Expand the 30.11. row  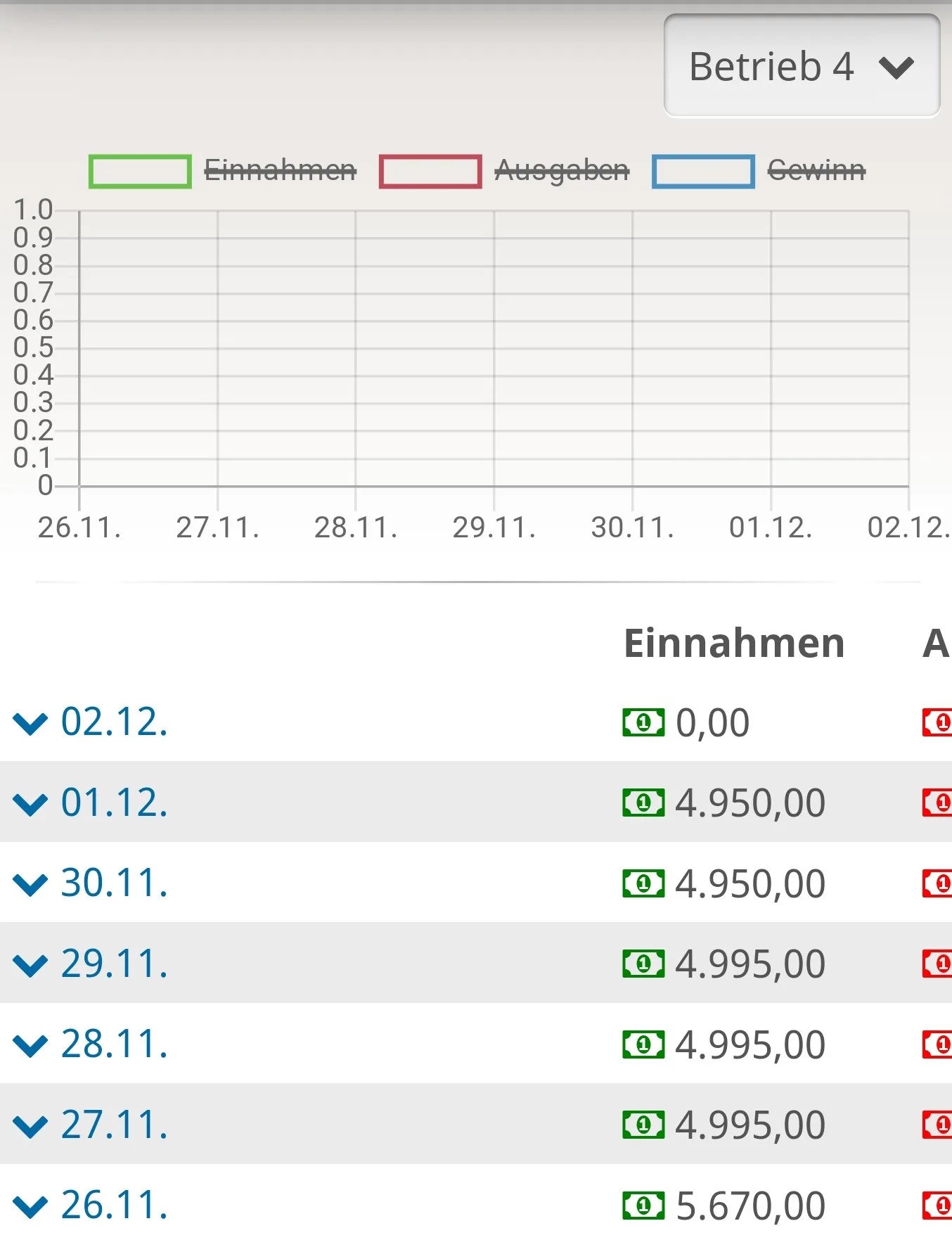91,883
